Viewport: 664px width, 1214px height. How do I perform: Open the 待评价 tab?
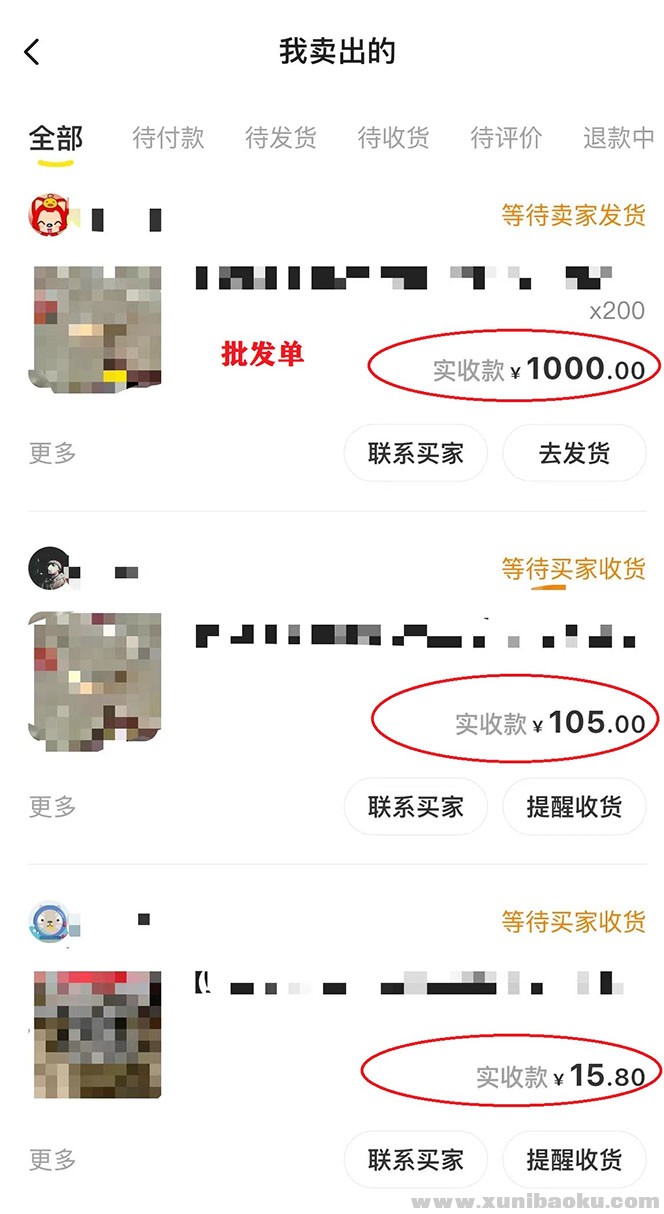click(507, 138)
